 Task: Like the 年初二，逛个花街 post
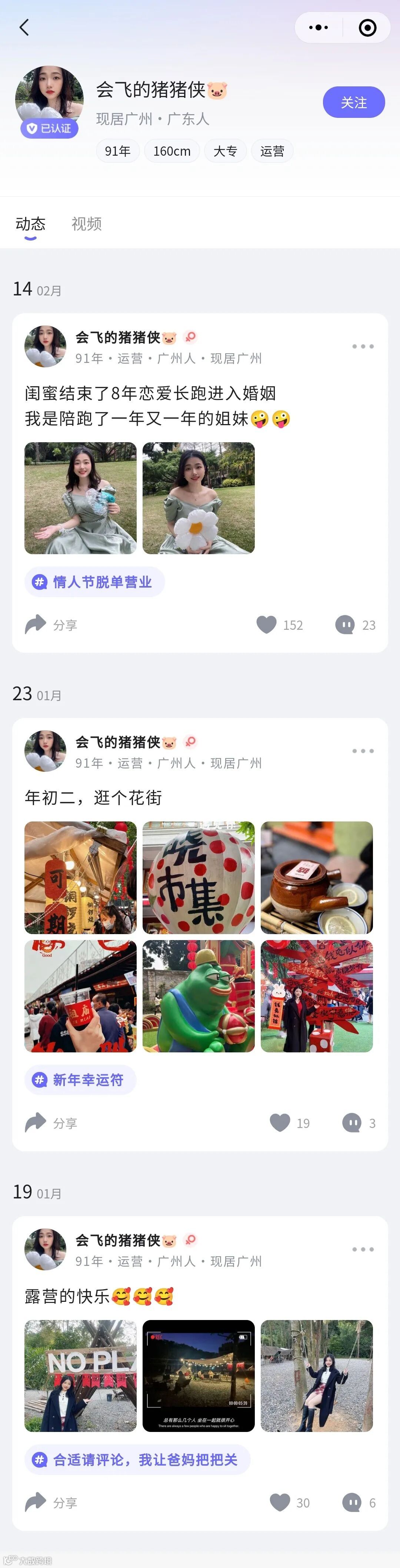pyautogui.click(x=280, y=1122)
